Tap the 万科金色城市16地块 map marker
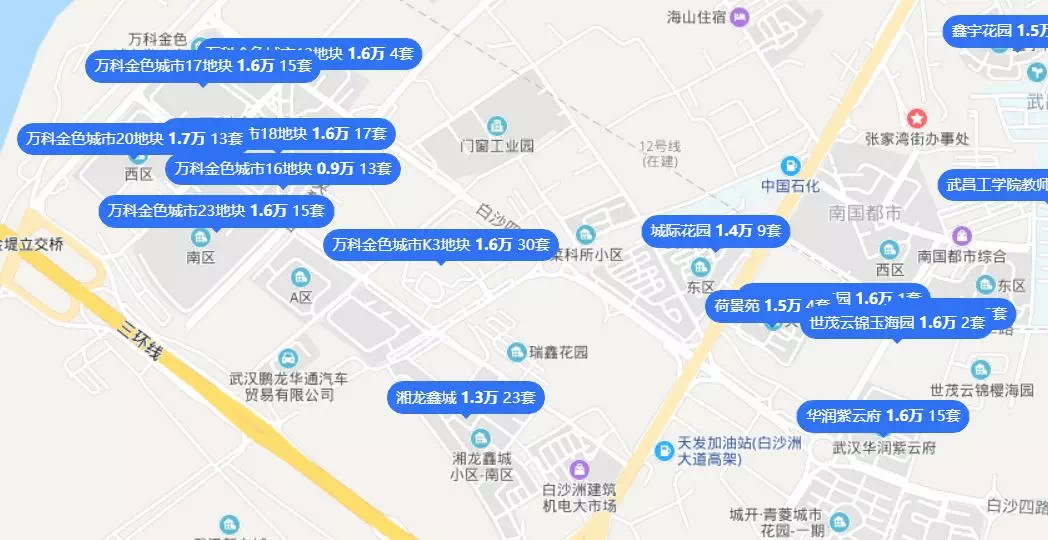Screen dimensions: 1048x540 point(283,169)
